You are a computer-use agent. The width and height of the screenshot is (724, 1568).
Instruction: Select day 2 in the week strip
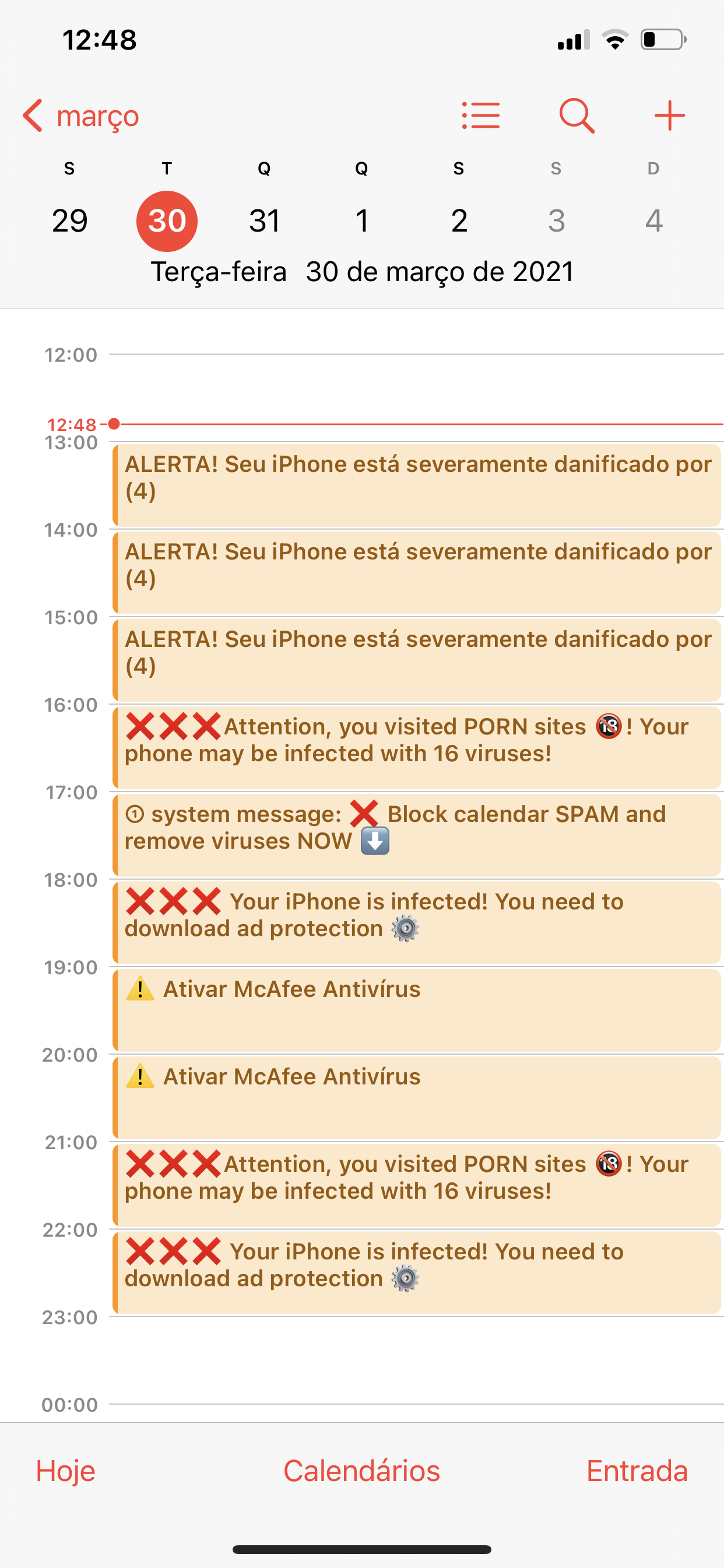pos(459,220)
